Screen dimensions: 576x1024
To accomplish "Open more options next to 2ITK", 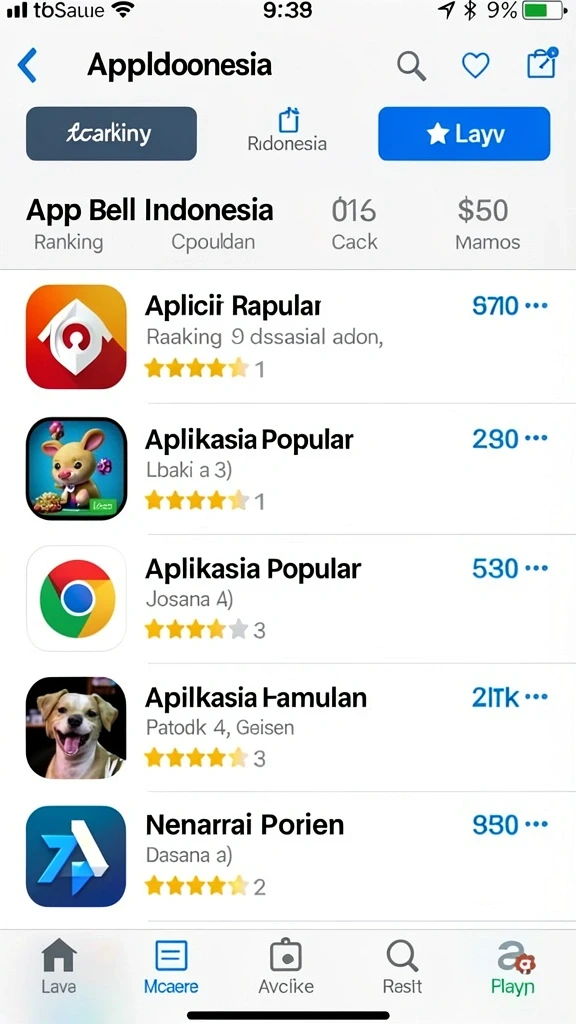I will [536, 697].
